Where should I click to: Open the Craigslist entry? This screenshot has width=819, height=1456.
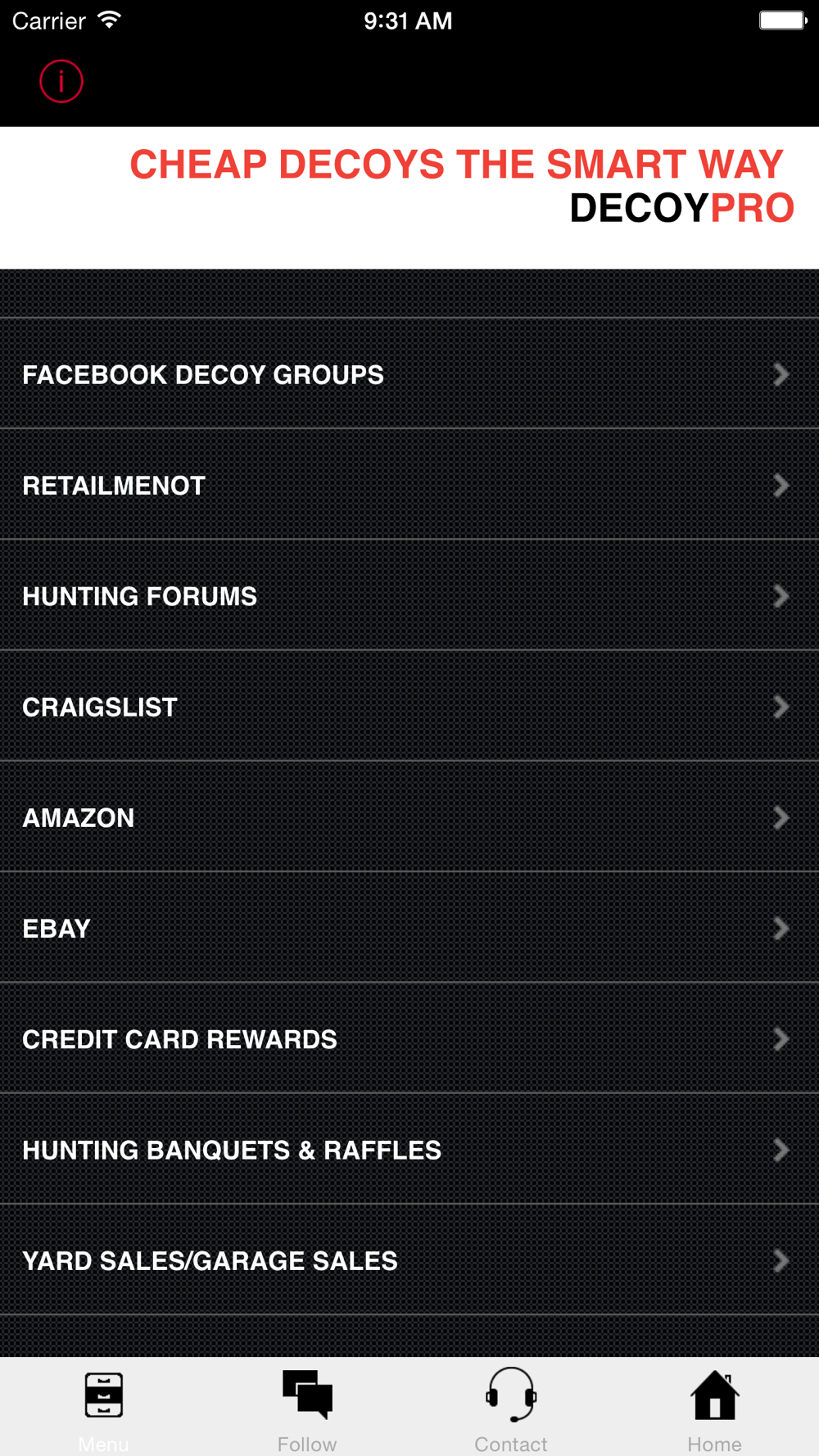(409, 706)
